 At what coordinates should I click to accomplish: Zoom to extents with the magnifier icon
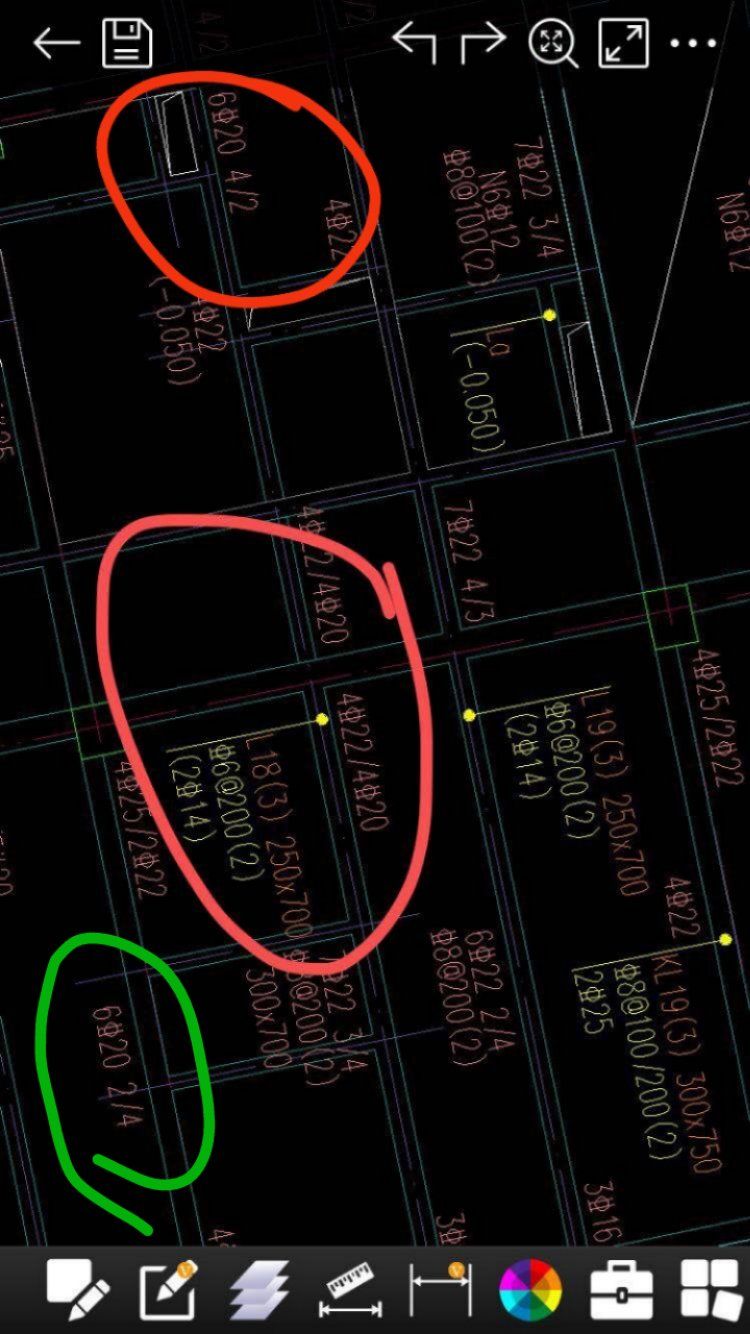[x=553, y=44]
